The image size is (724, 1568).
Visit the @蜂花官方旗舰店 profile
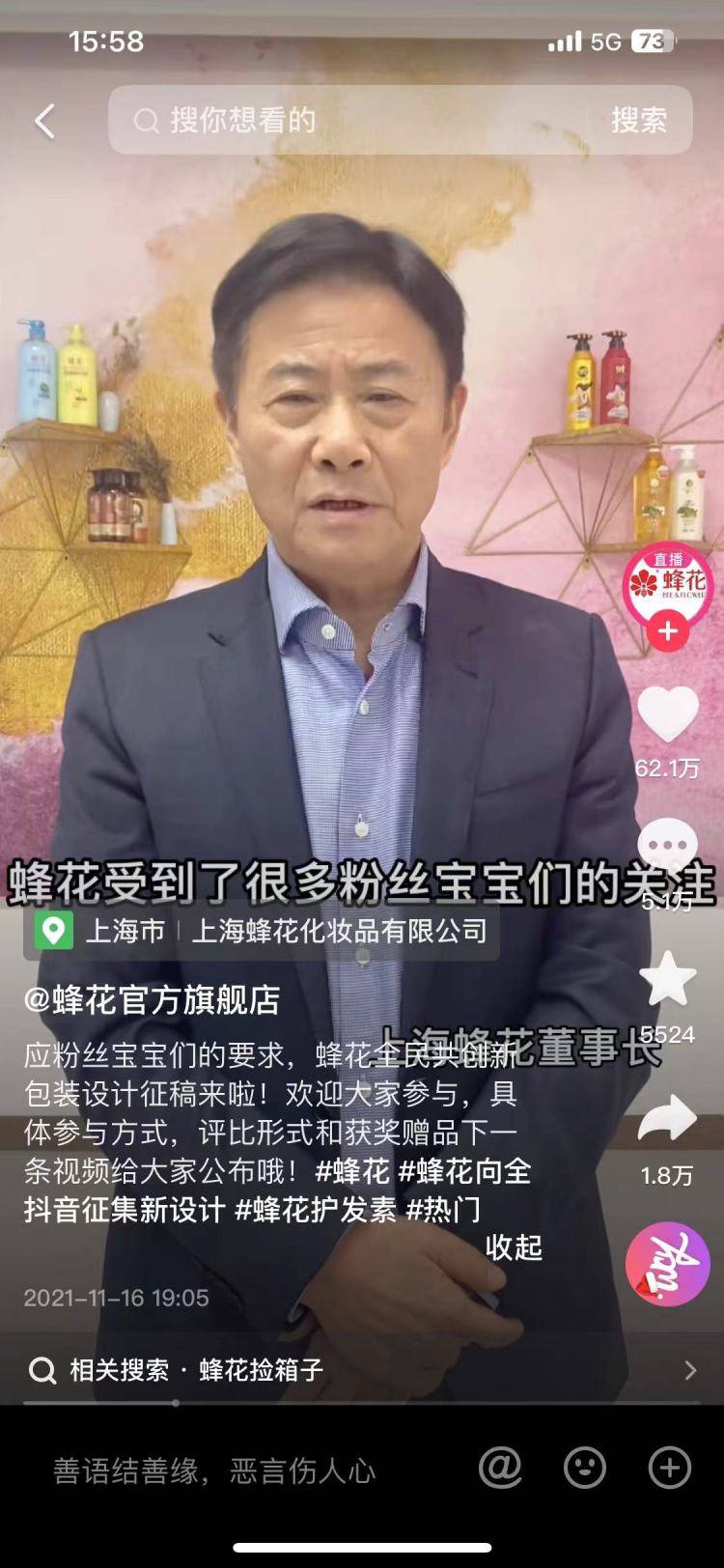pos(153,1000)
